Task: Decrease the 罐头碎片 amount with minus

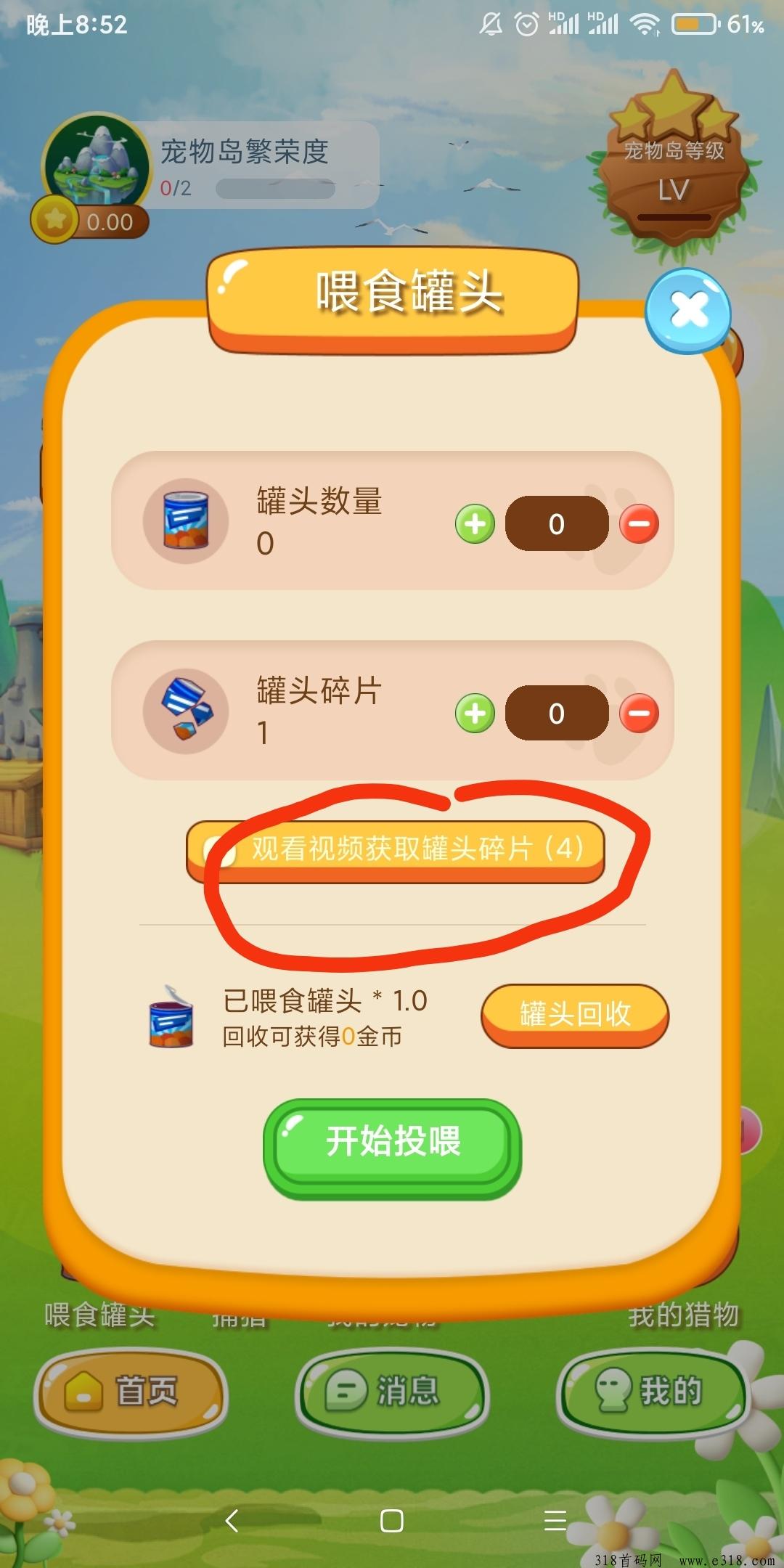Action: tap(639, 713)
